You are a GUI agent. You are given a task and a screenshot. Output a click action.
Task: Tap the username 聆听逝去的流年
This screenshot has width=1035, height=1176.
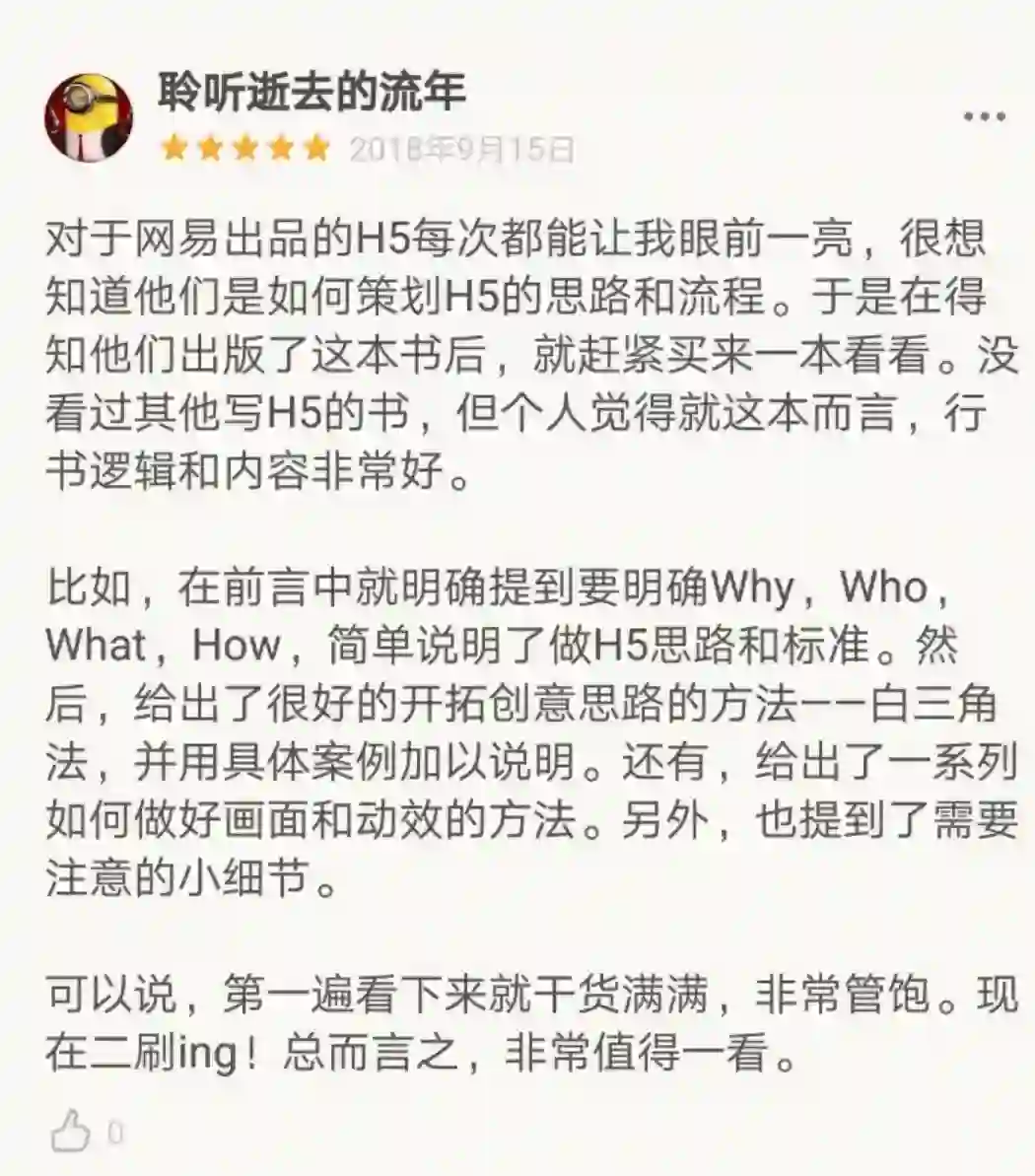311,93
